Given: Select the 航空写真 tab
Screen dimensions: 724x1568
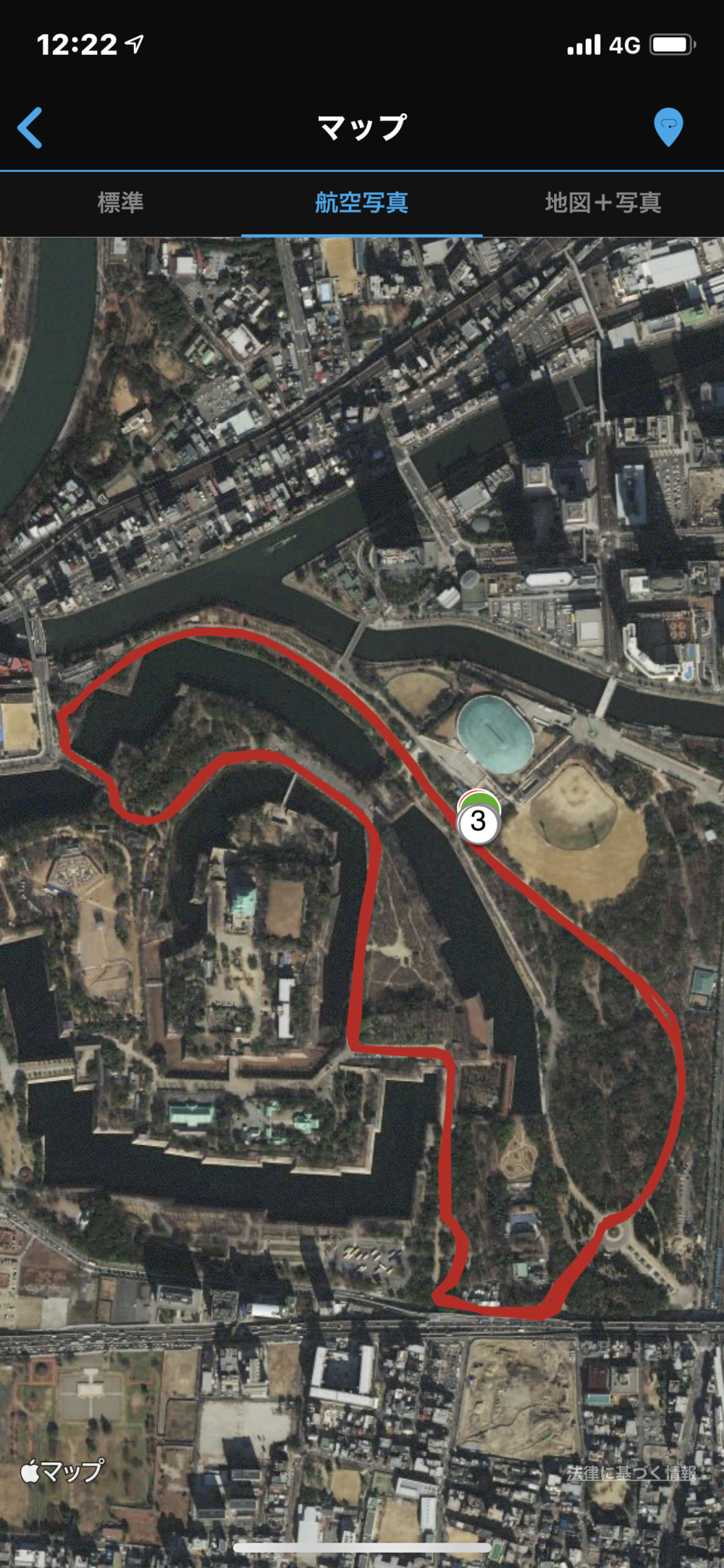Looking at the screenshot, I should (x=361, y=203).
